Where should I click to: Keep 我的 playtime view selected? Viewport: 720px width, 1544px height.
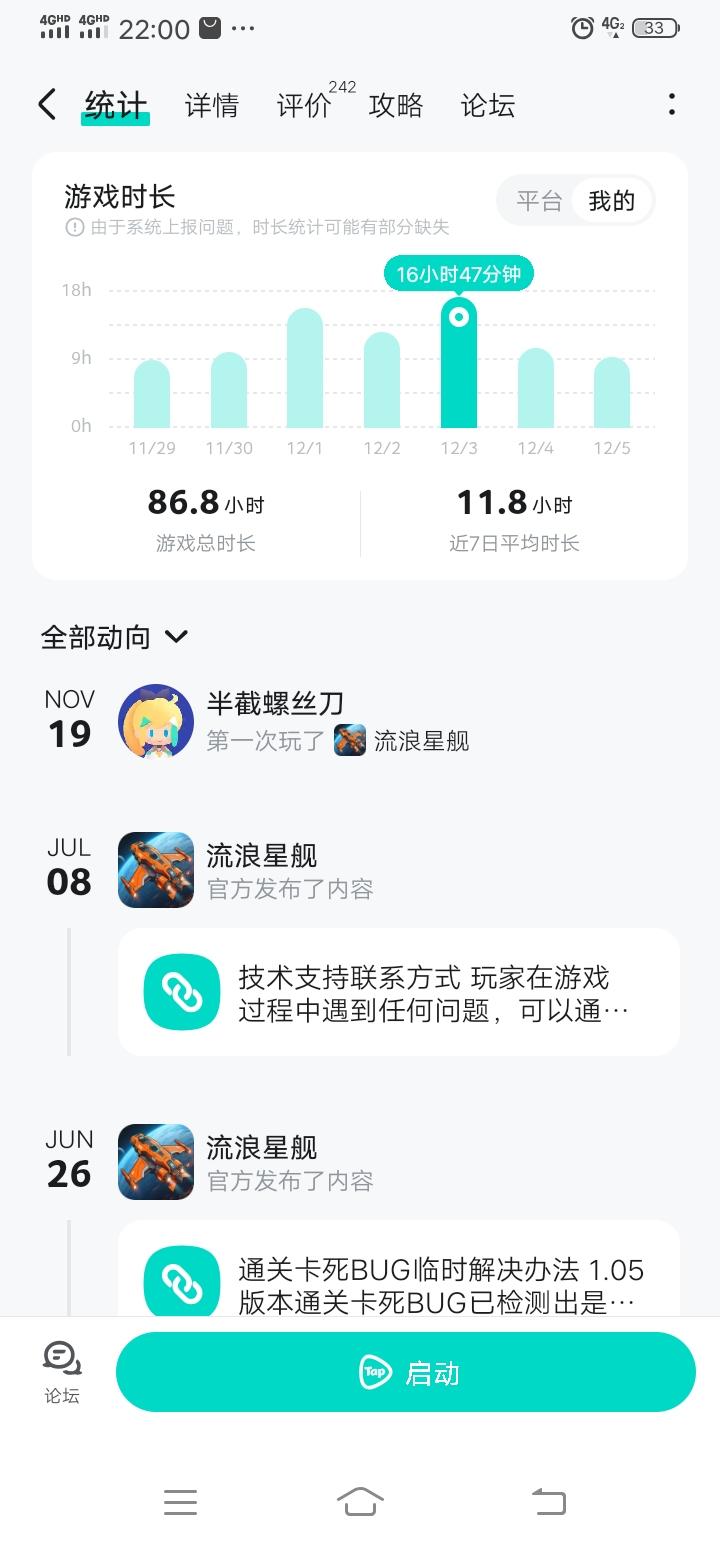tap(611, 200)
